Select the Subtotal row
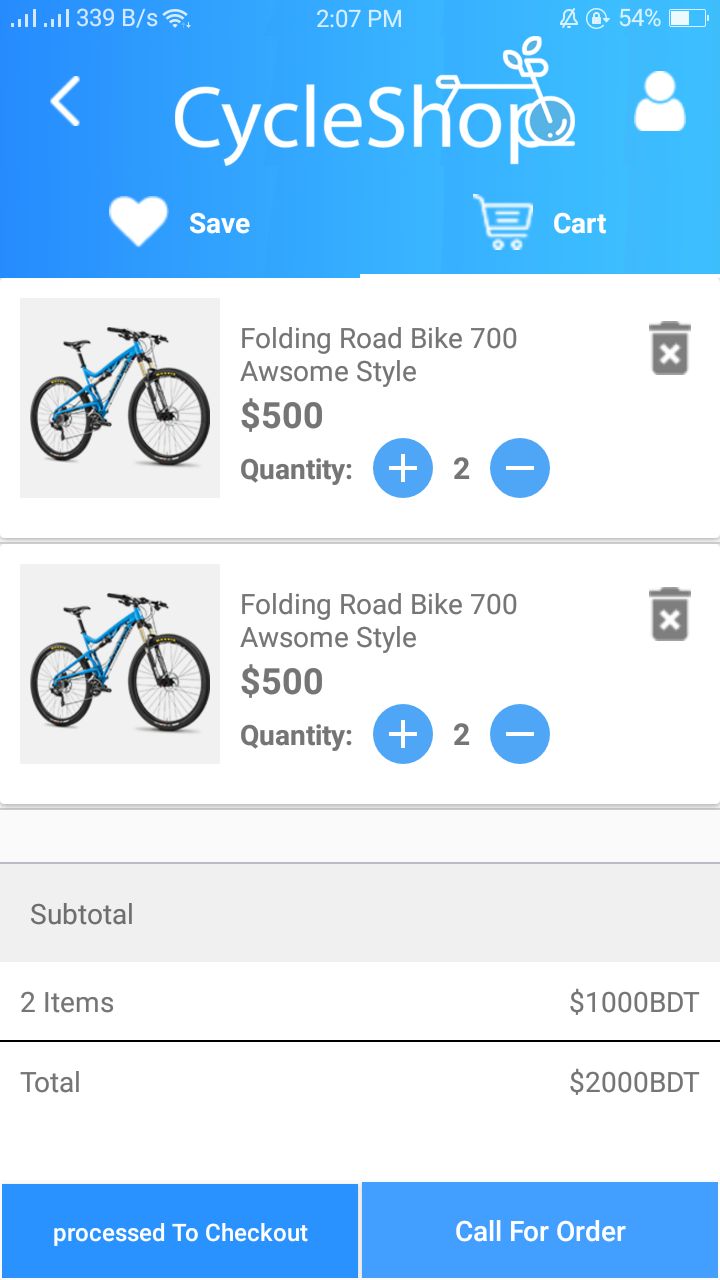This screenshot has width=720, height=1280. point(360,913)
